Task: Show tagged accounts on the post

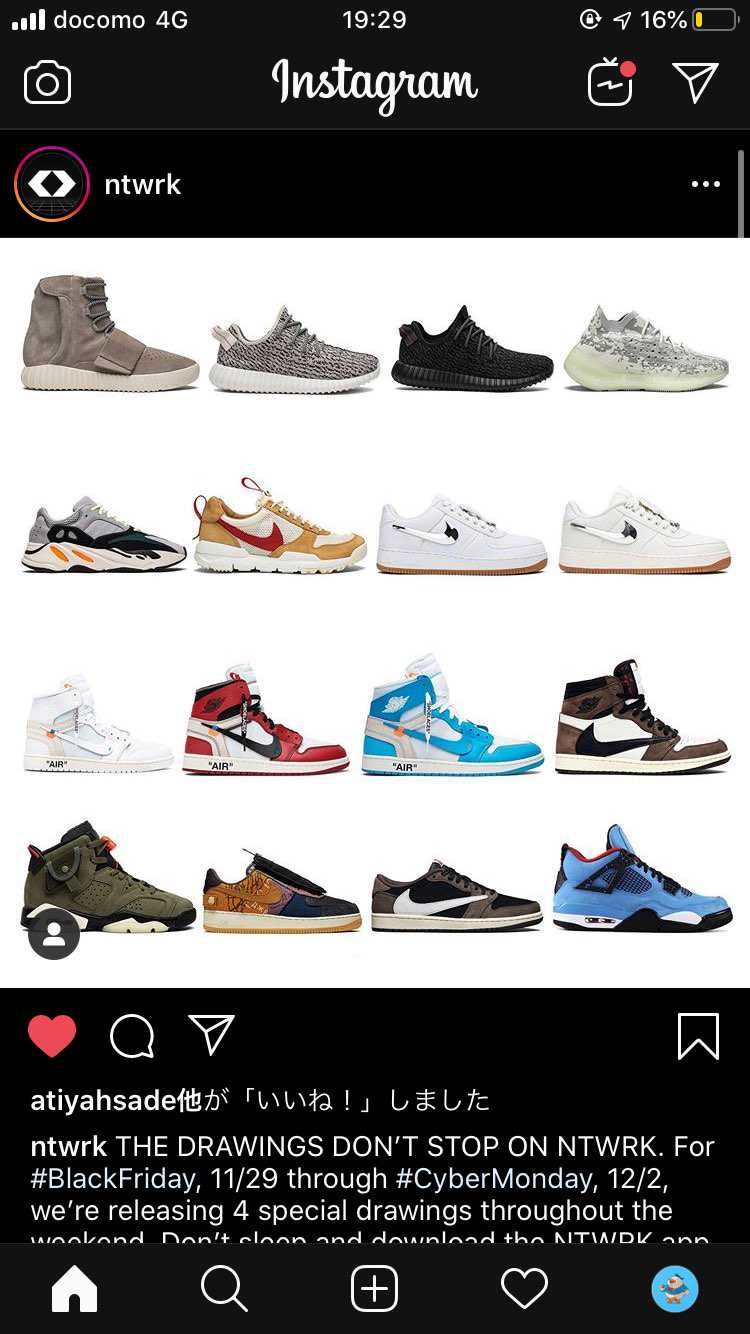Action: pyautogui.click(x=54, y=934)
